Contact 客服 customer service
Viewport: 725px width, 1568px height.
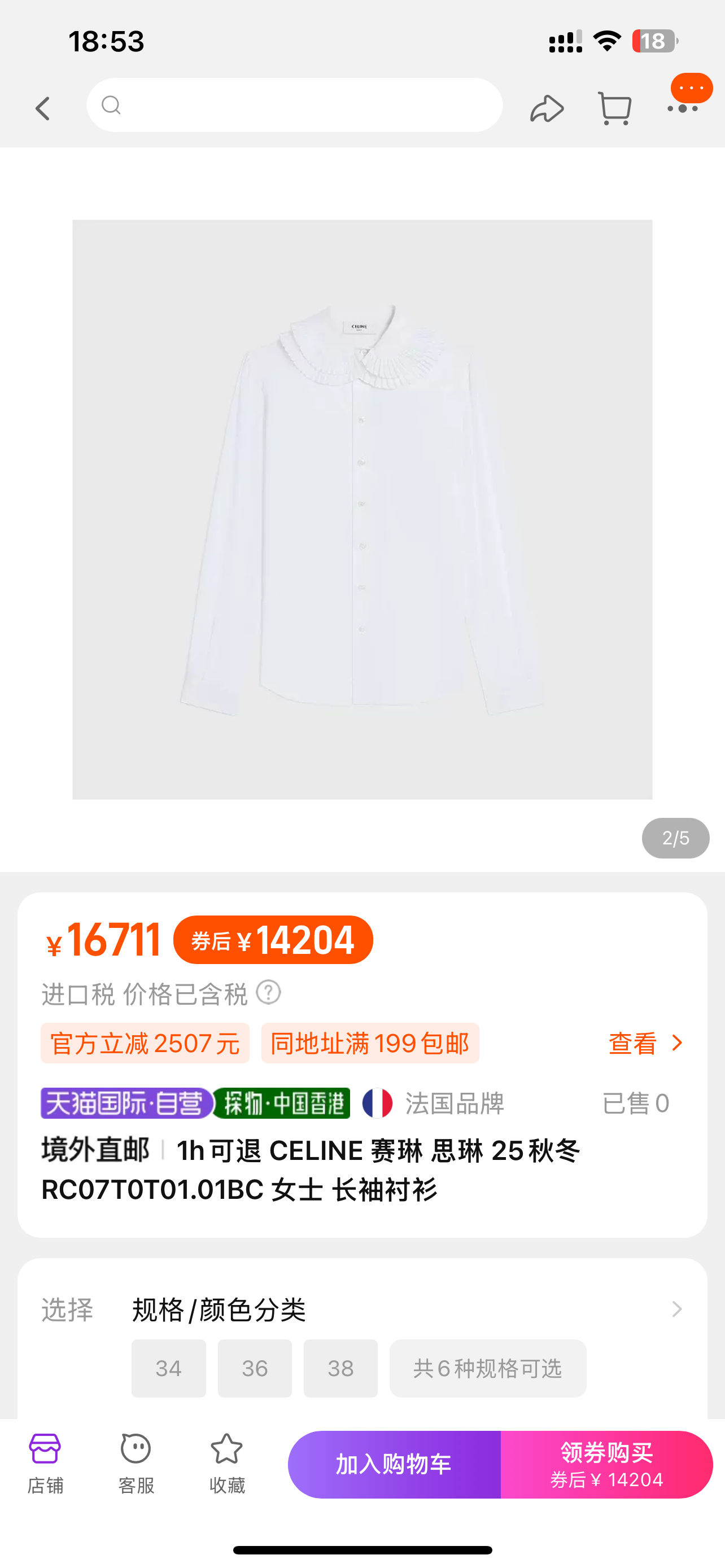[x=136, y=1464]
